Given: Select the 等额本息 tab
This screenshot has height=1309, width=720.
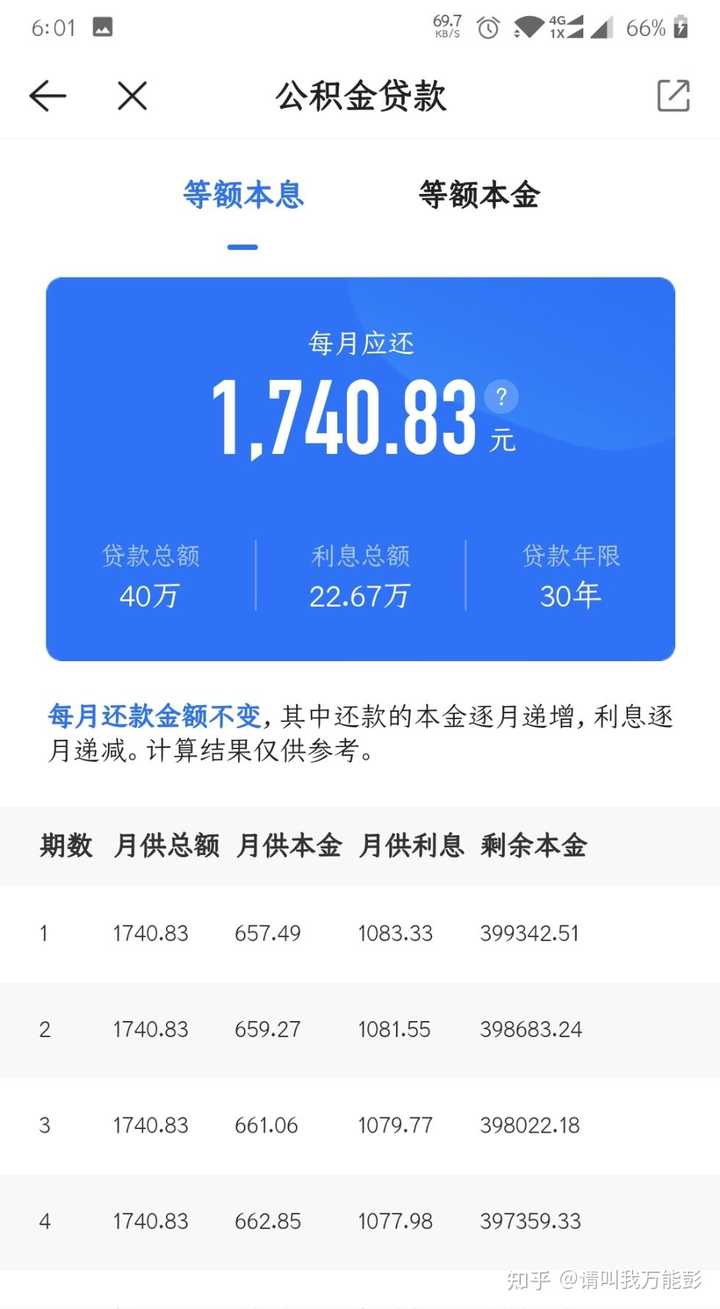Looking at the screenshot, I should (x=243, y=196).
